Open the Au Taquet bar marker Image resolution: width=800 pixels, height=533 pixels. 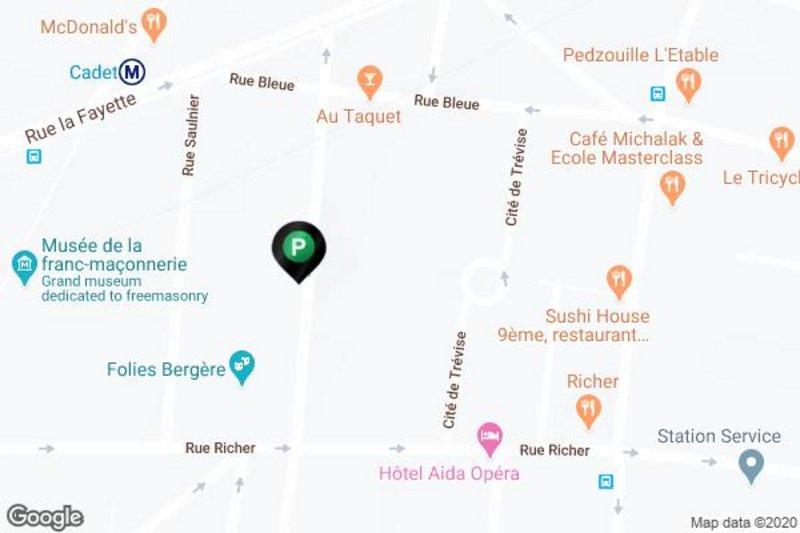tap(369, 81)
